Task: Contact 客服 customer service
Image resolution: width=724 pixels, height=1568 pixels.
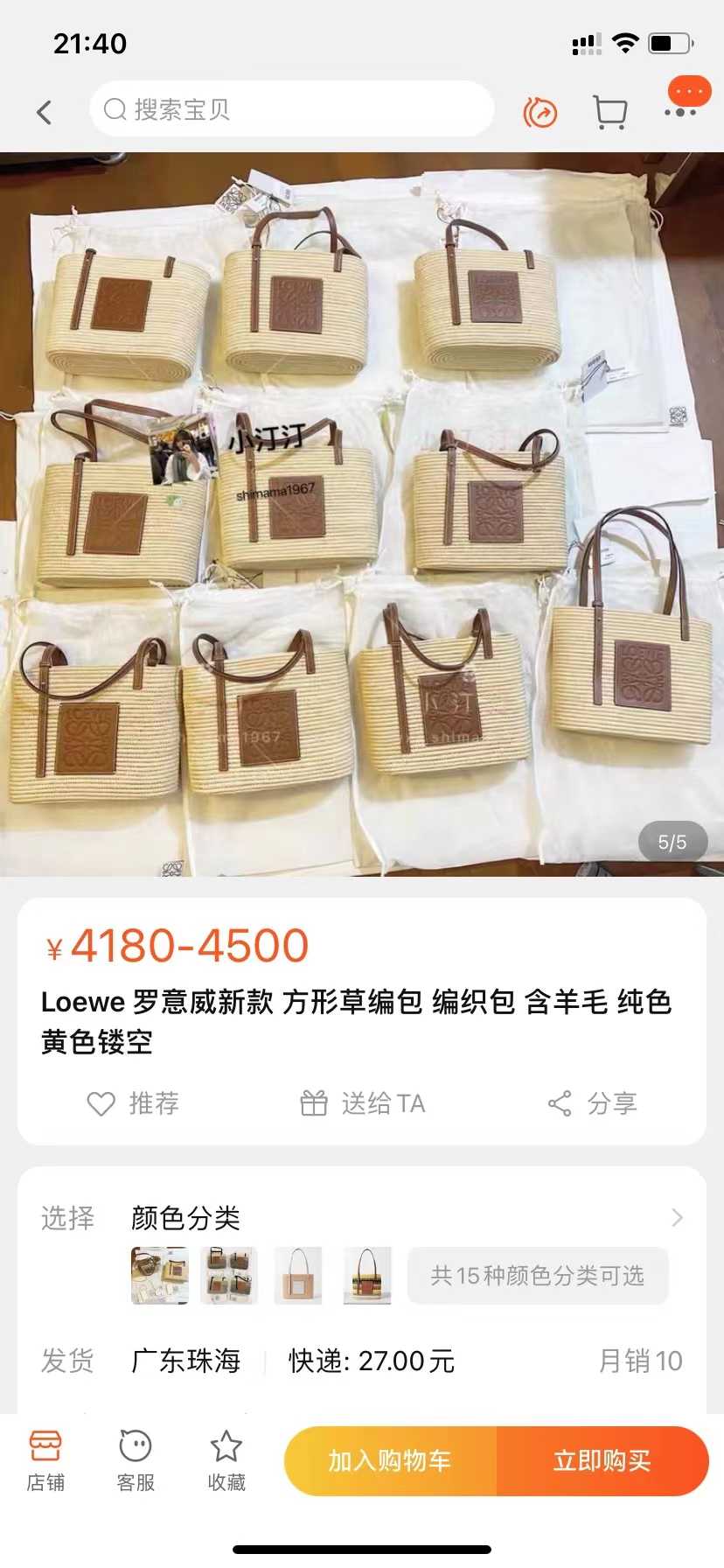Action: click(x=136, y=1459)
